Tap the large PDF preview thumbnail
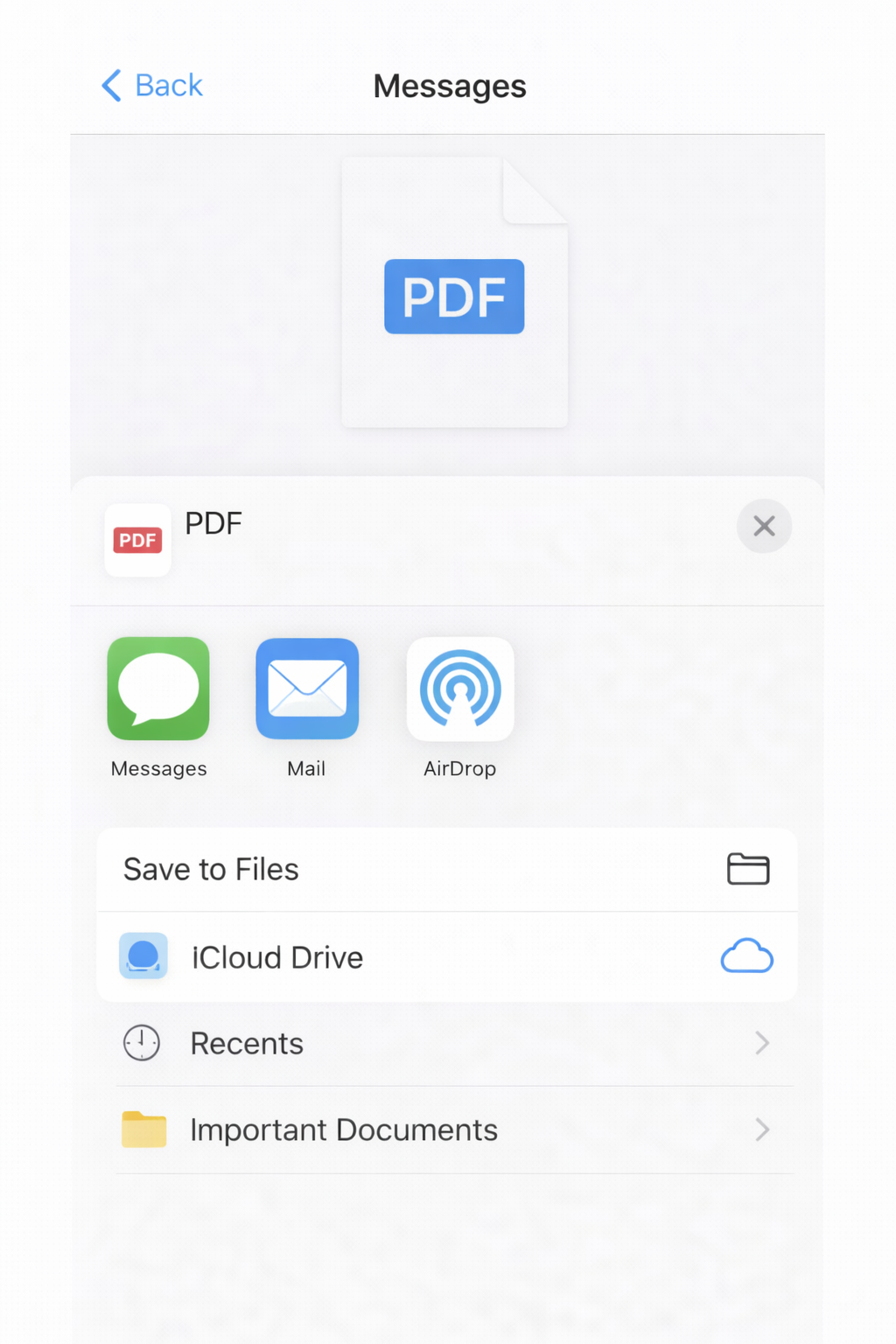 (454, 293)
